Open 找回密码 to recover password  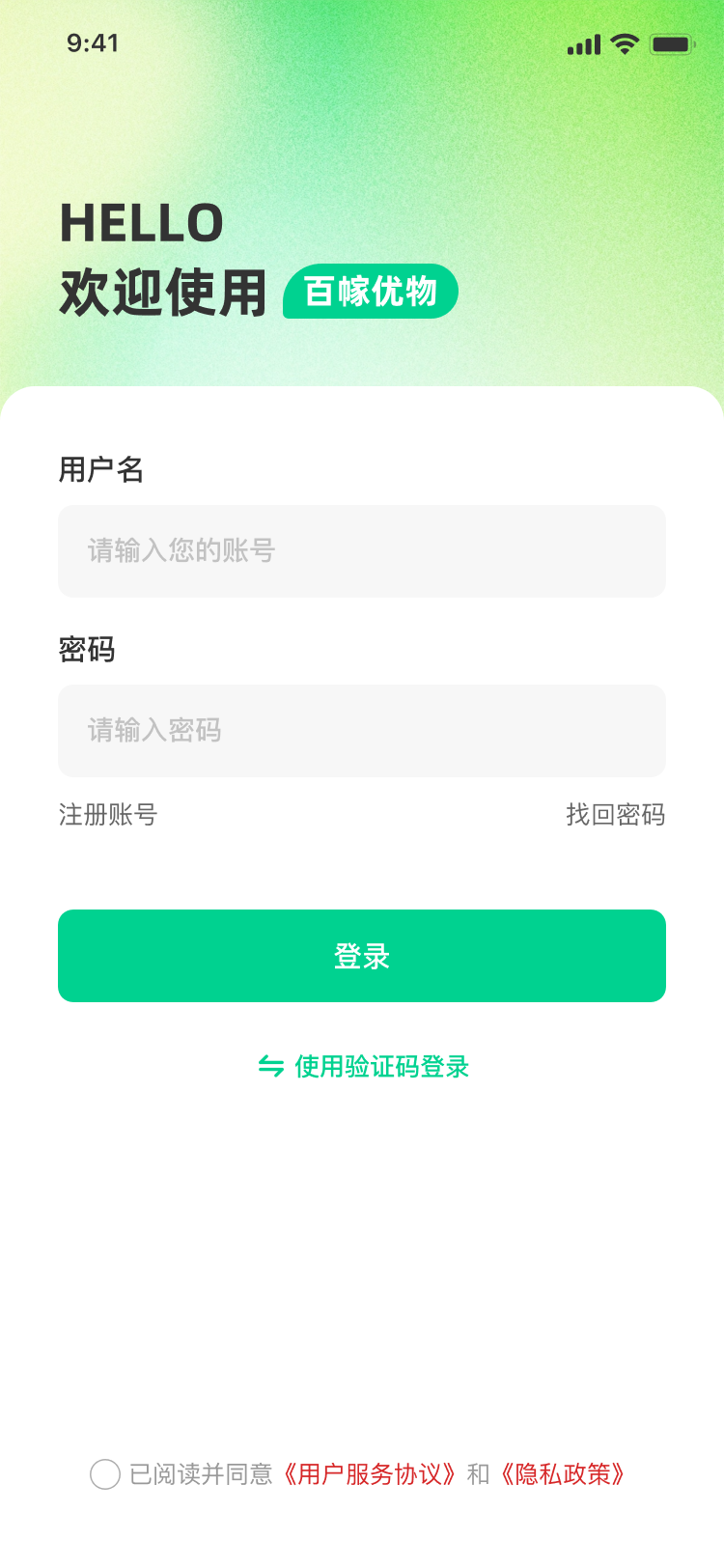click(x=616, y=815)
